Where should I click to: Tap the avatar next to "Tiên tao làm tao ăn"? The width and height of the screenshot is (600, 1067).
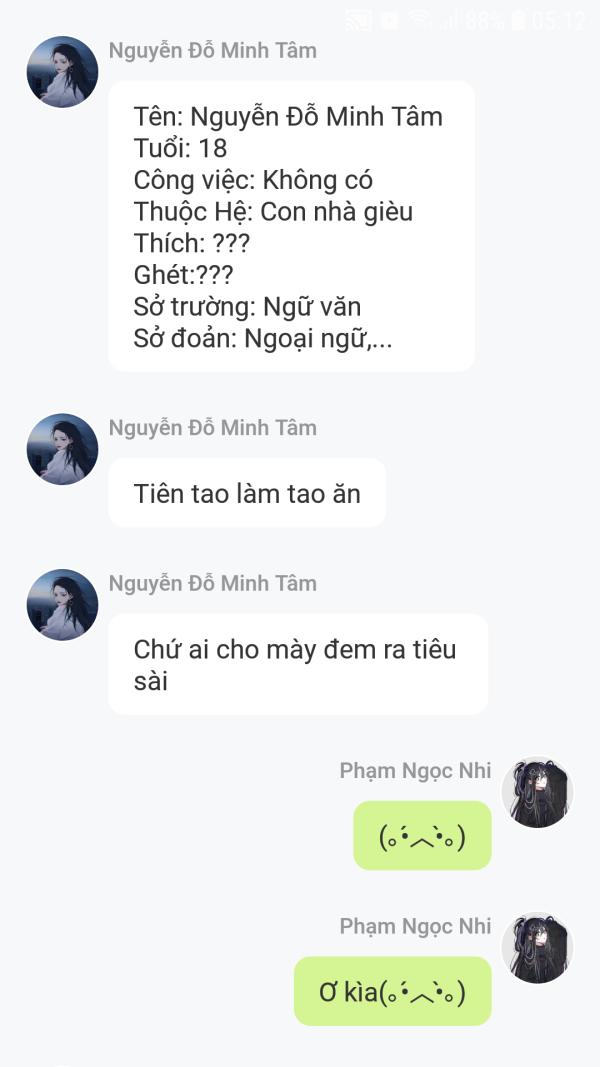click(x=62, y=449)
